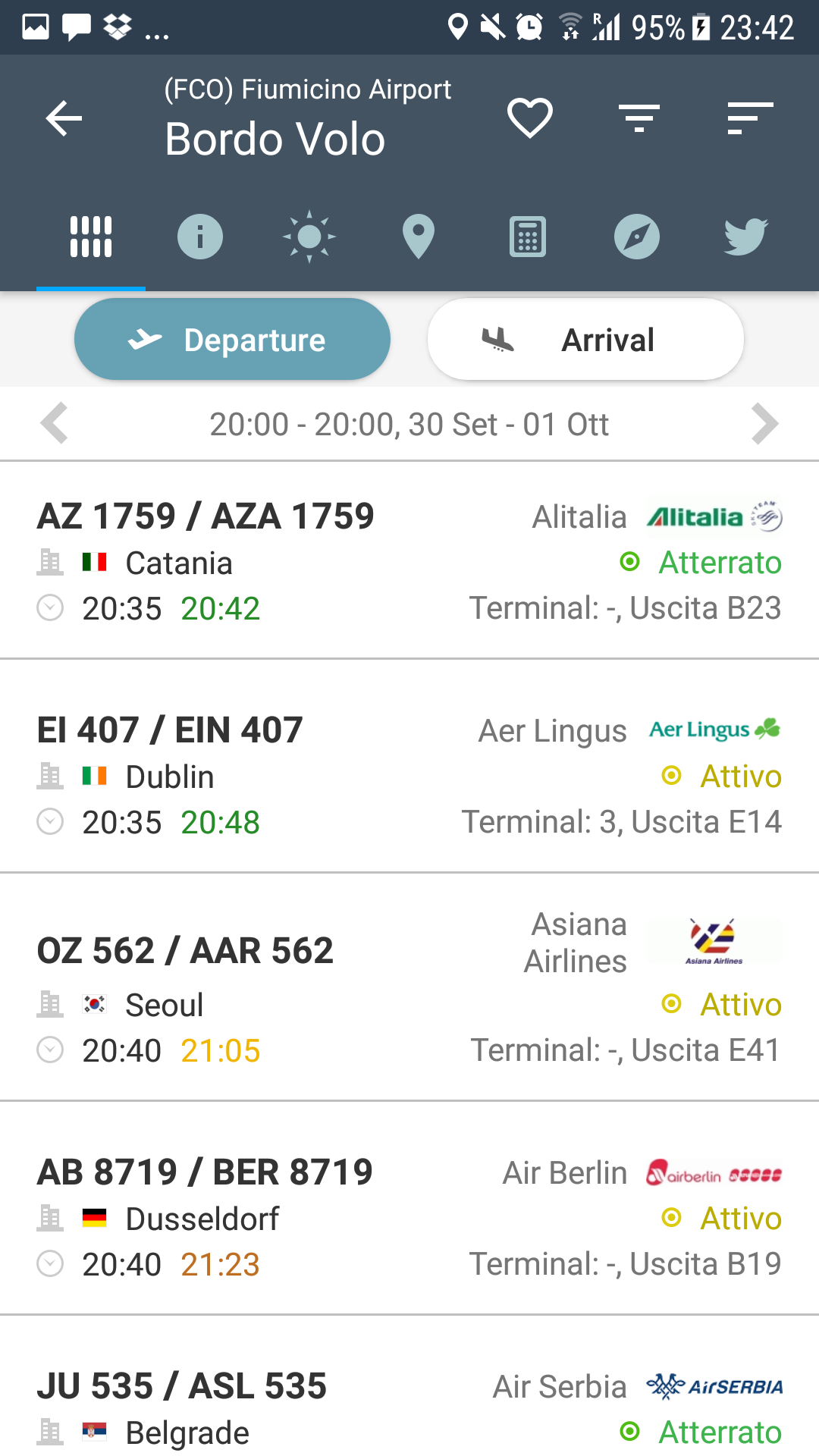Open Alitalia flight AZ 1759 to Catania
The height and width of the screenshot is (1456, 819).
(x=409, y=561)
